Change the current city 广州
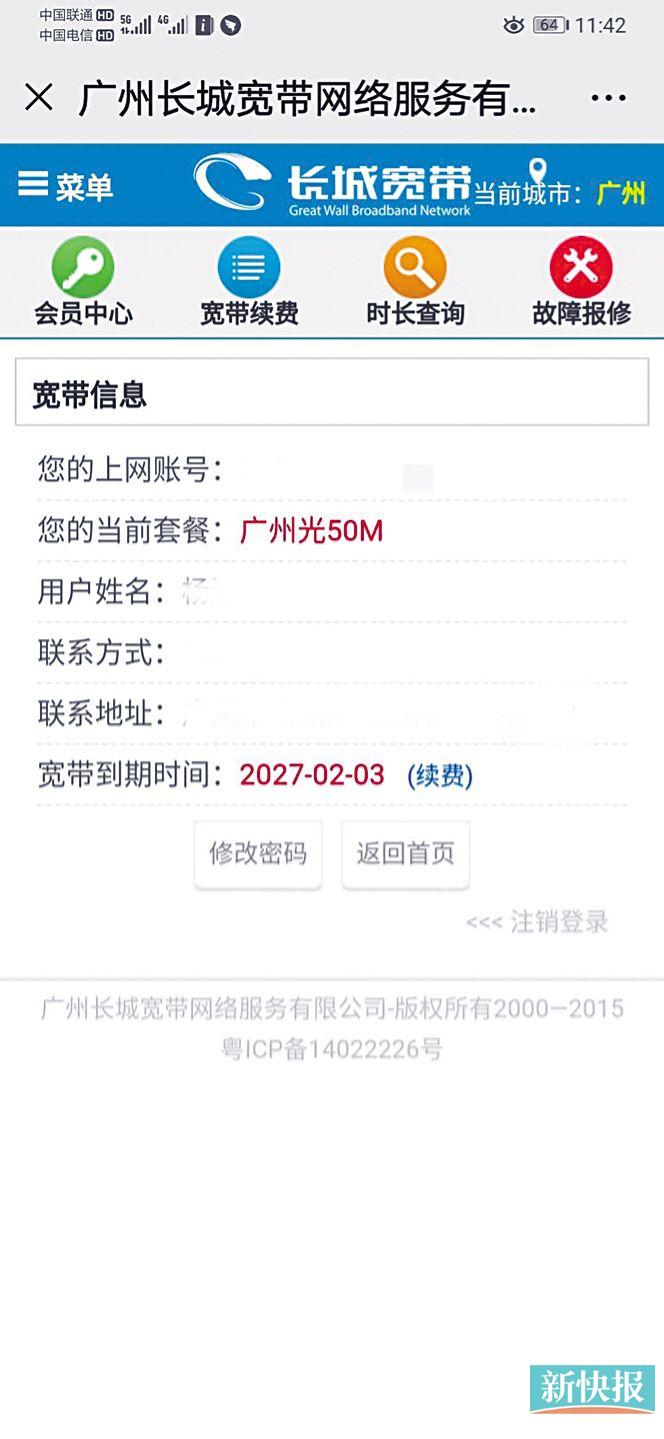Viewport: 664px width, 1439px height. click(x=621, y=192)
